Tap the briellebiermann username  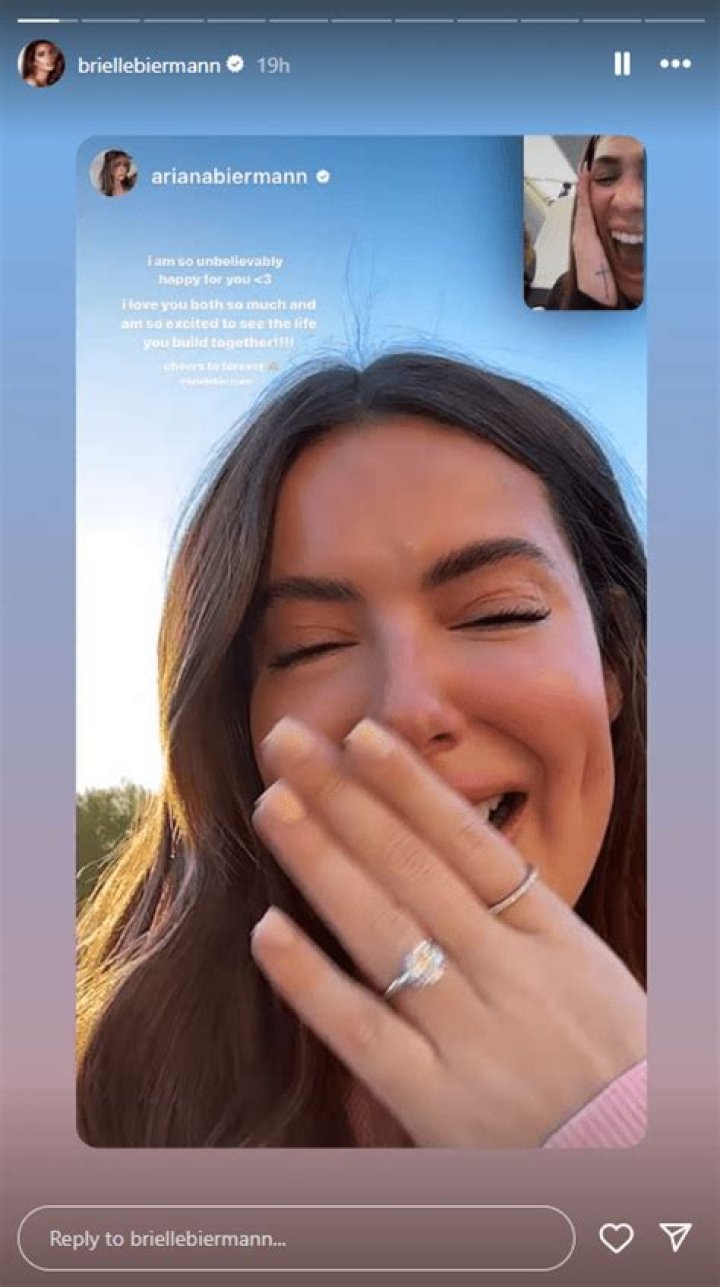(x=150, y=65)
